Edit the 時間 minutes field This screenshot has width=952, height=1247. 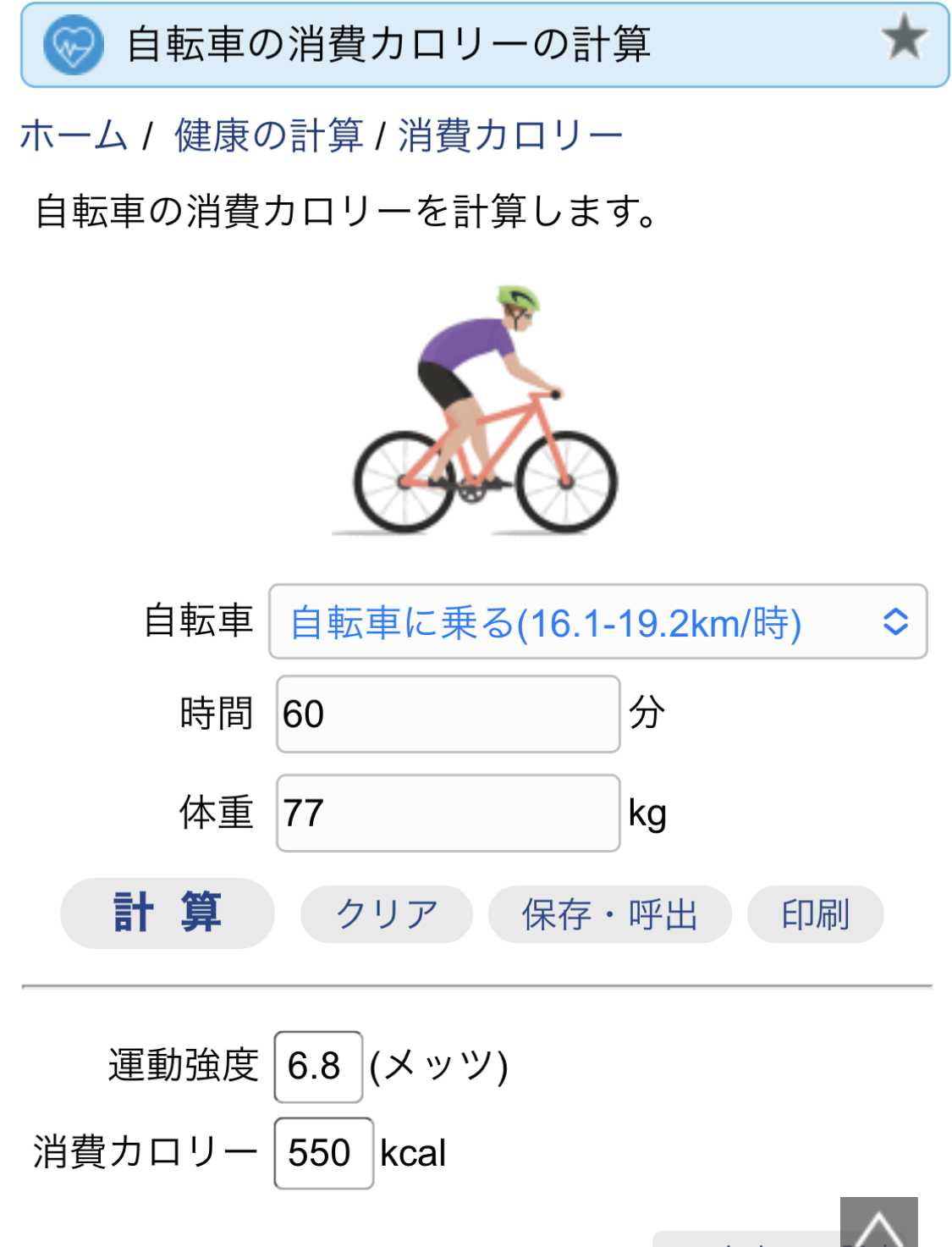(x=448, y=714)
